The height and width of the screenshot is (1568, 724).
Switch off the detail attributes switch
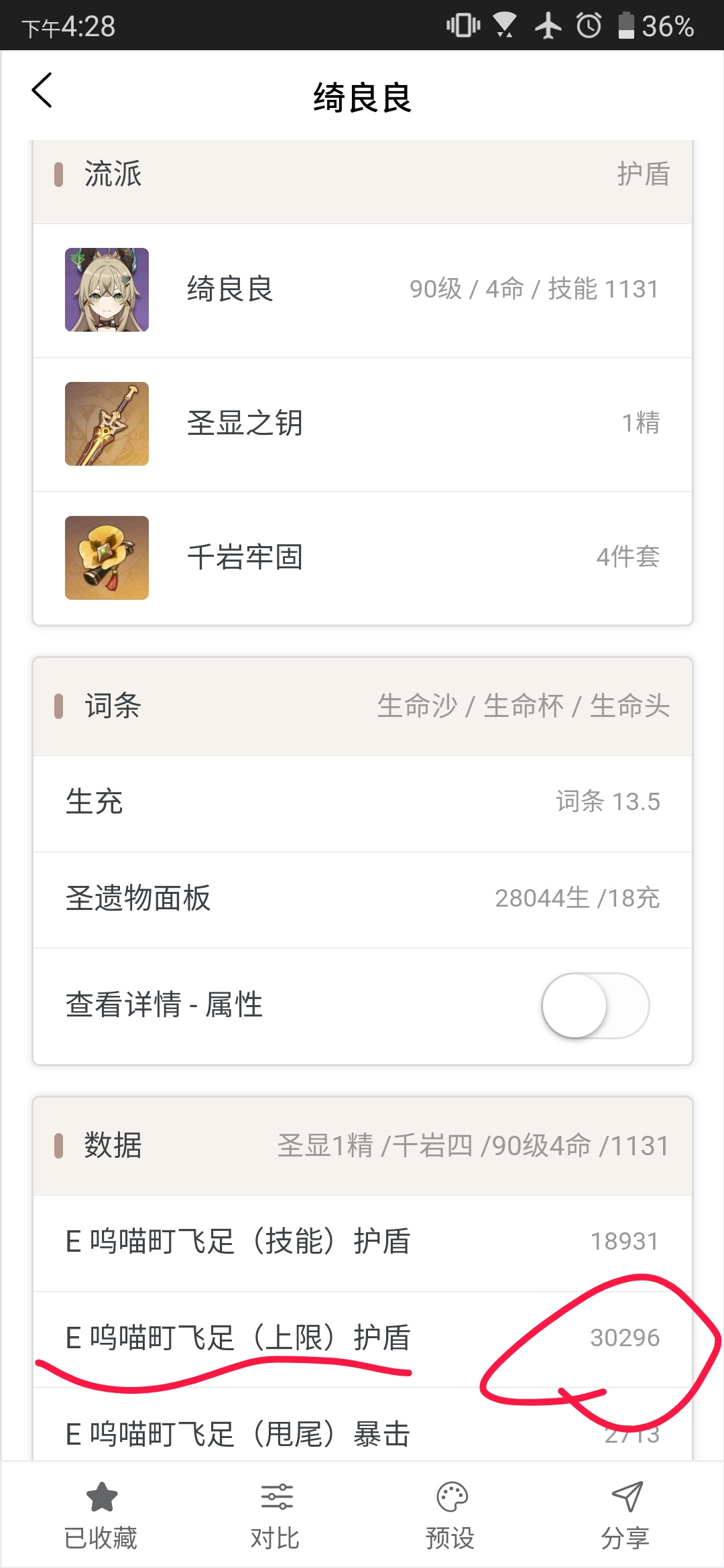[x=596, y=1005]
